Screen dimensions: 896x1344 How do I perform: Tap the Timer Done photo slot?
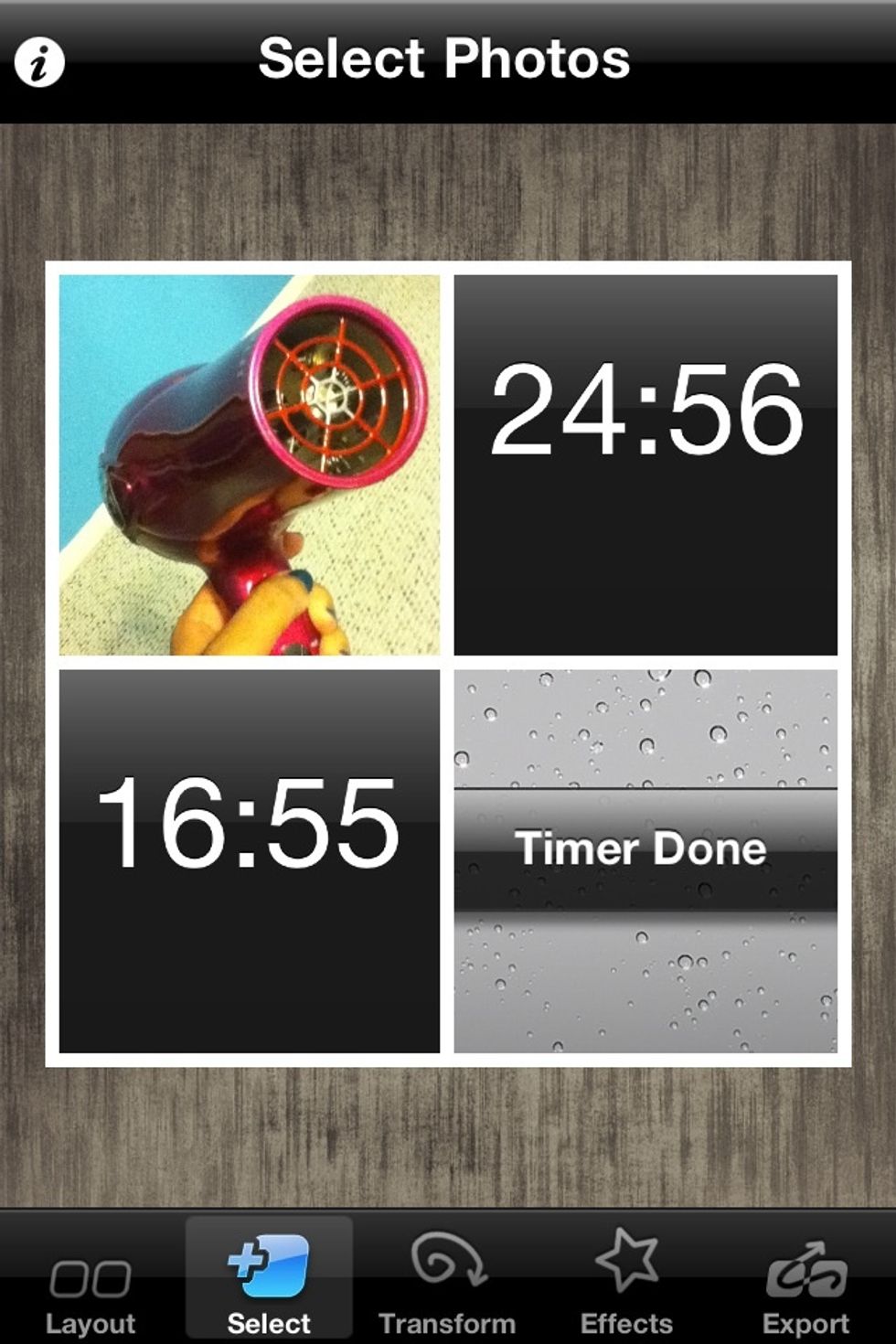[645, 860]
